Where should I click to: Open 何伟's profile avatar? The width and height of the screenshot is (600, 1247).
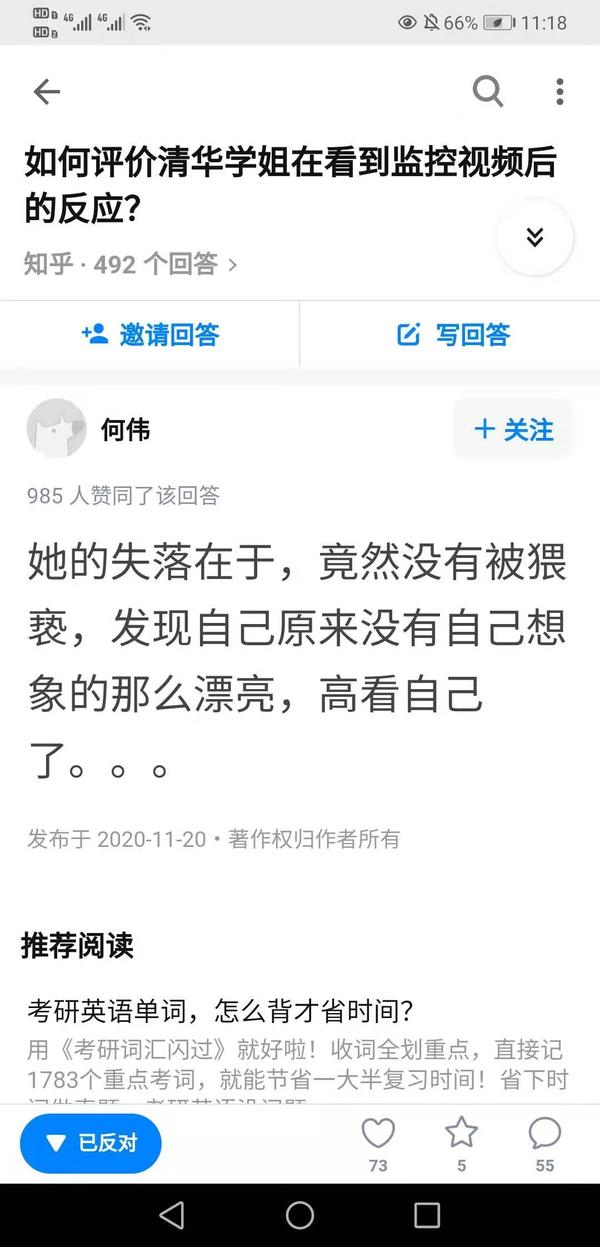tap(56, 429)
